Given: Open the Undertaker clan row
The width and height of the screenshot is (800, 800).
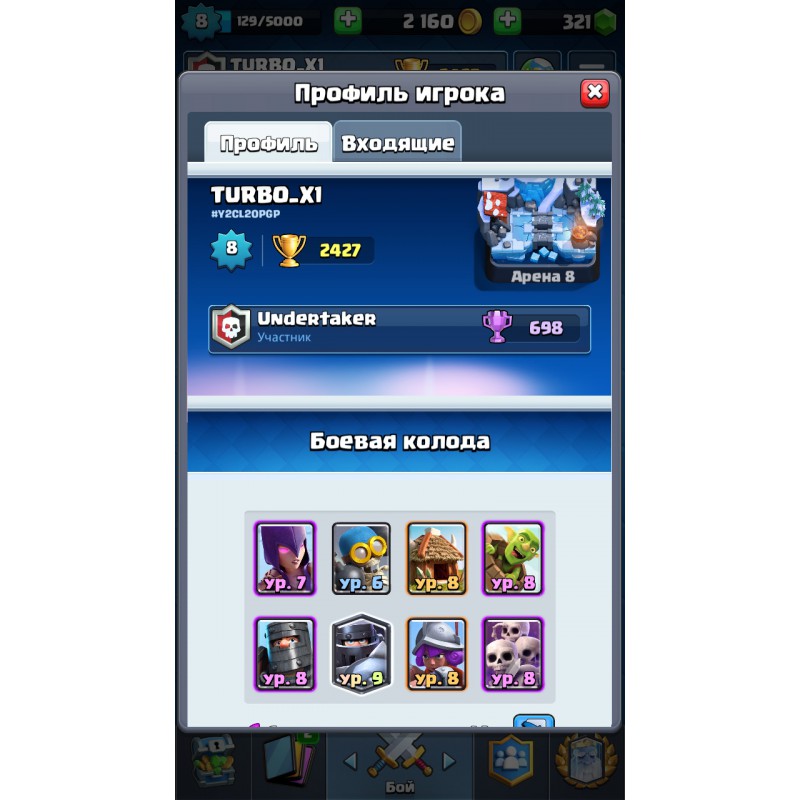Looking at the screenshot, I should click(399, 328).
